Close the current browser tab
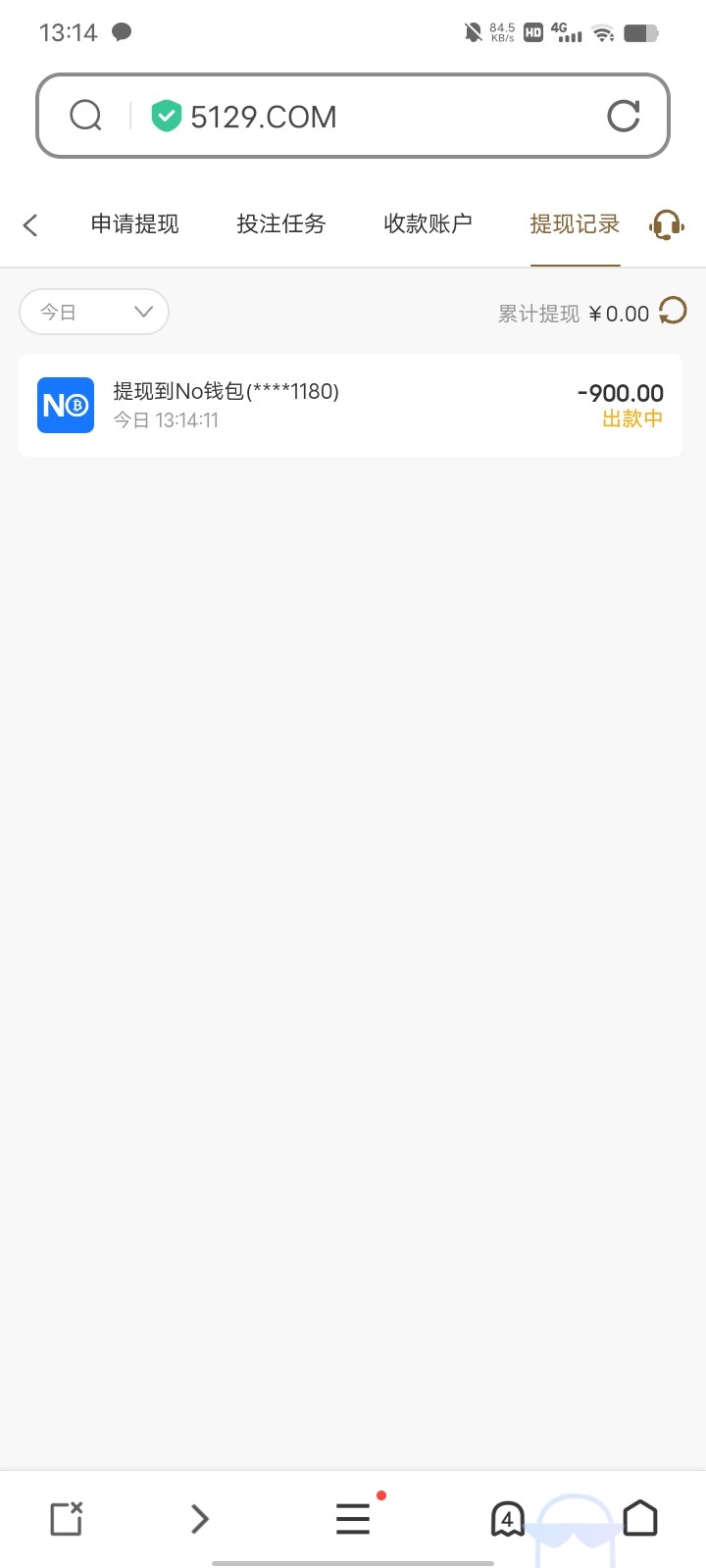Viewport: 706px width, 1568px height. (67, 1518)
